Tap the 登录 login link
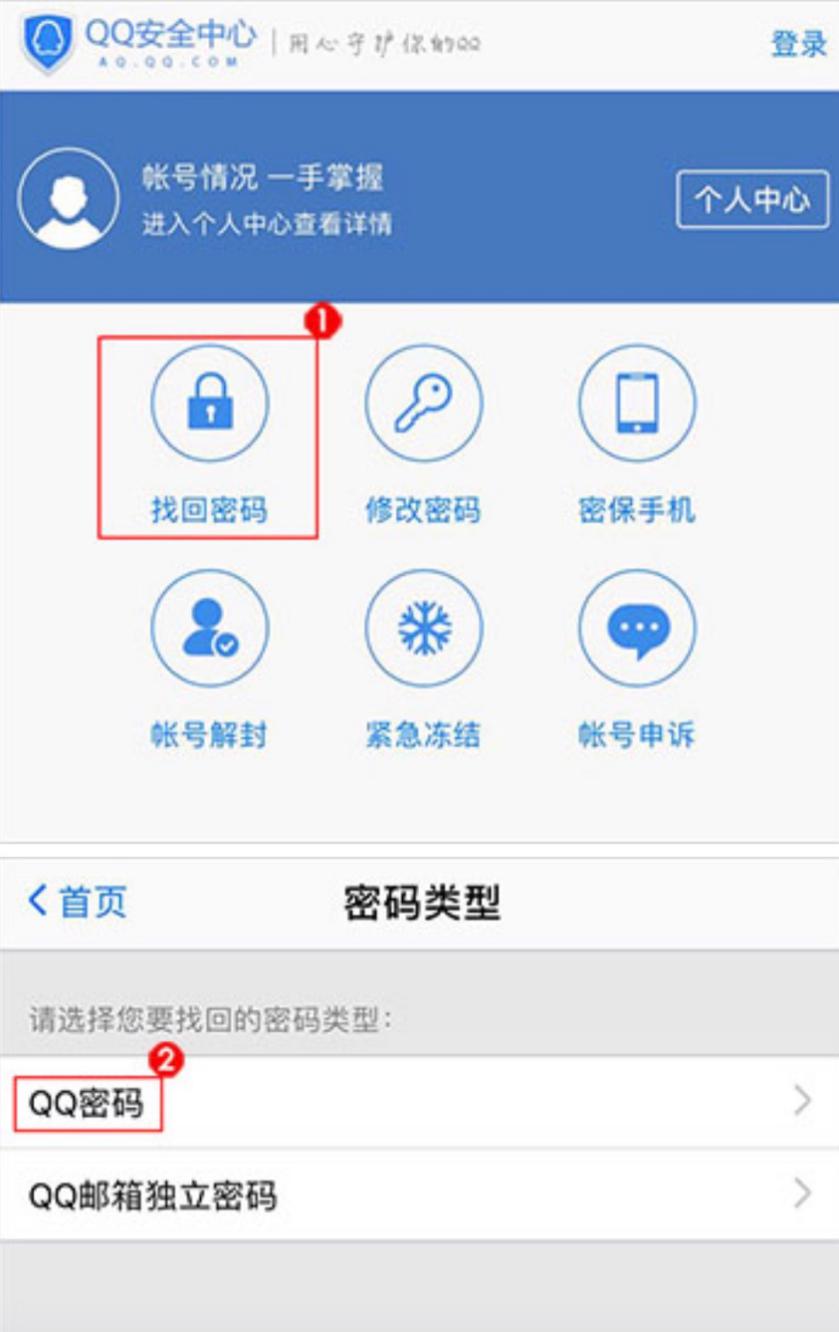839x1332 pixels. (797, 44)
